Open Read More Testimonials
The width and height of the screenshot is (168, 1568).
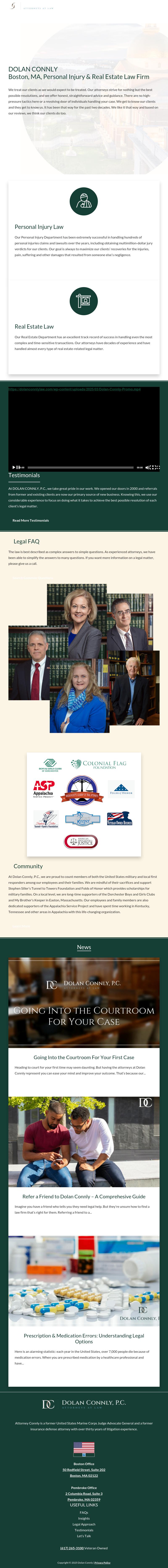point(30,520)
